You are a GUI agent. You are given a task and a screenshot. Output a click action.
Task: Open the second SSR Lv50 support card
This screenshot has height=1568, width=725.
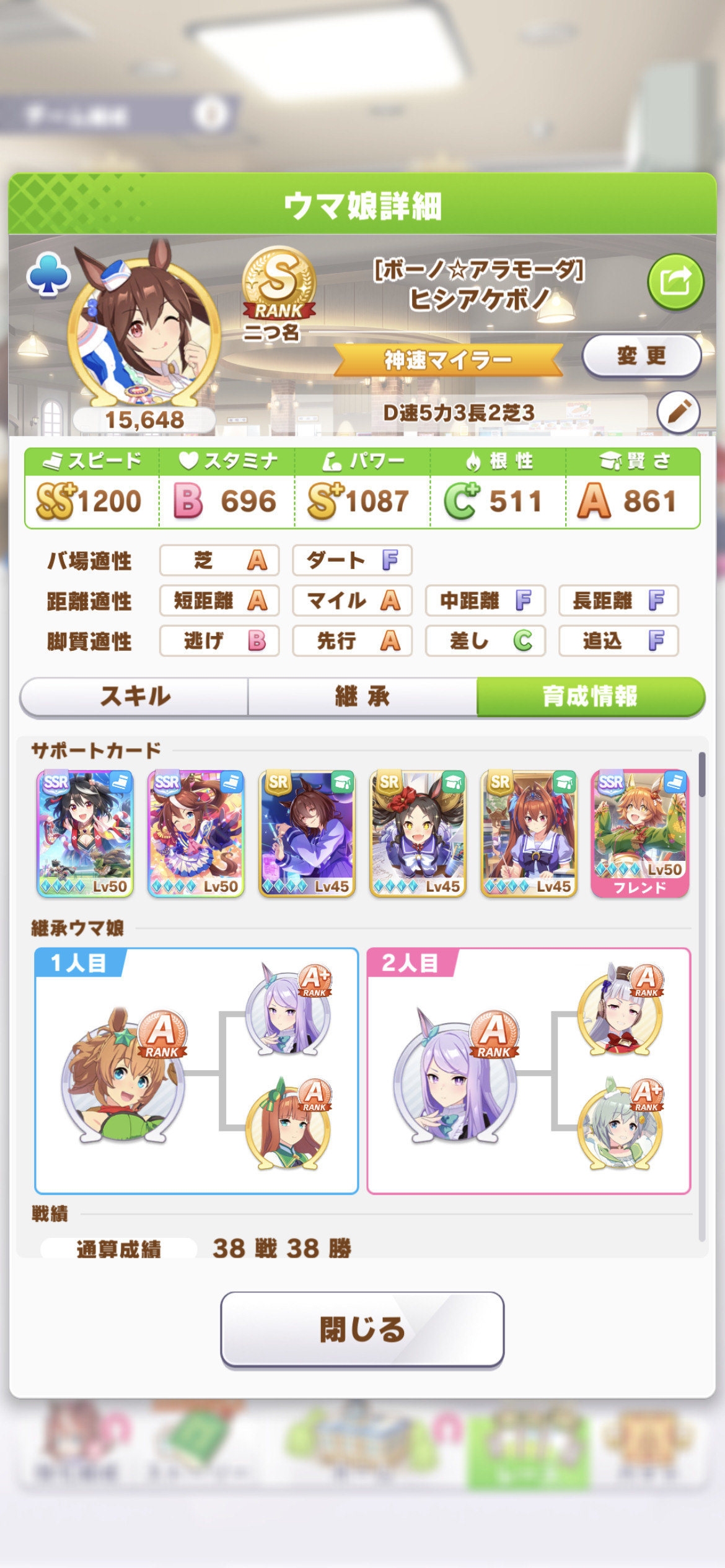pos(196,834)
